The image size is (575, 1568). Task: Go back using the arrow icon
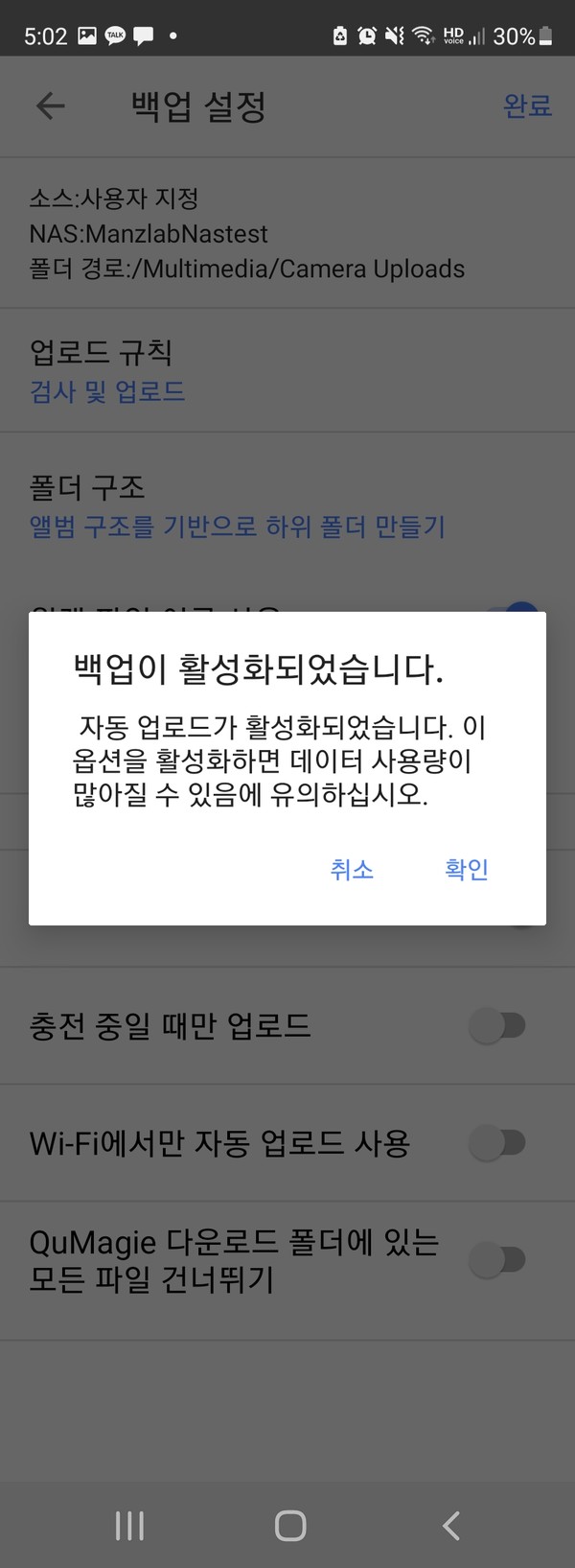click(x=50, y=105)
